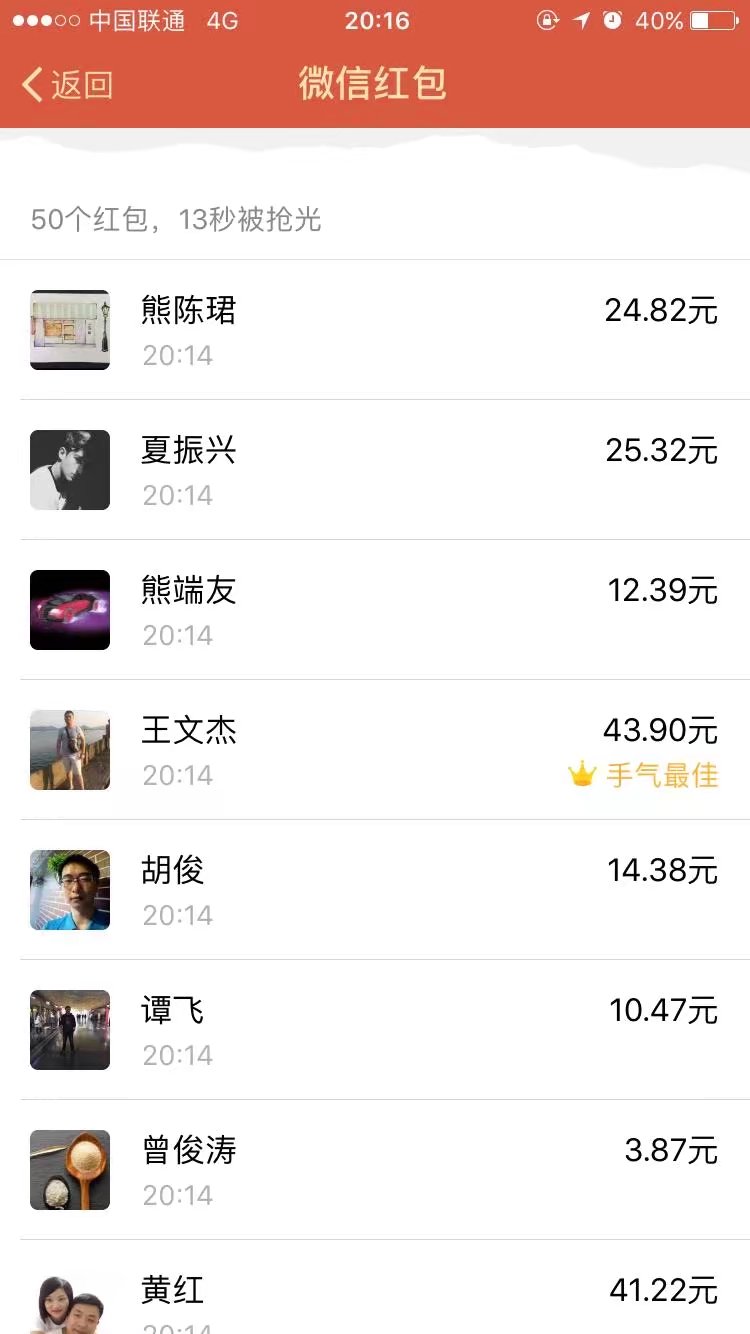Go back using the 返回 button
The width and height of the screenshot is (750, 1334).
(68, 85)
